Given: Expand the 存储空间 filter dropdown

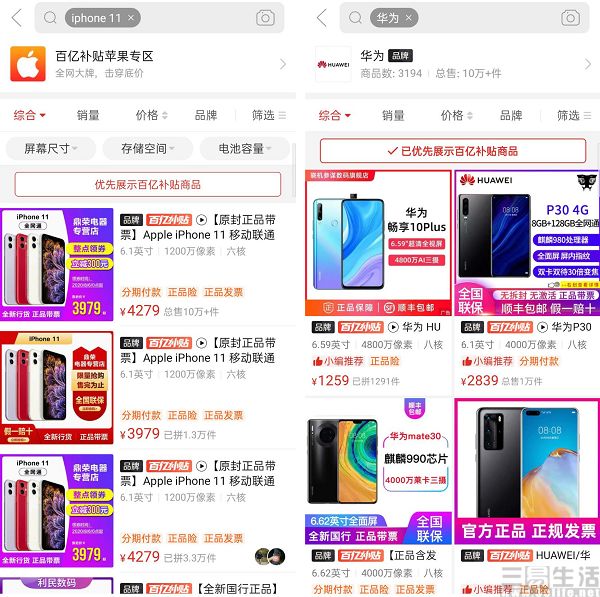Looking at the screenshot, I should [x=149, y=148].
